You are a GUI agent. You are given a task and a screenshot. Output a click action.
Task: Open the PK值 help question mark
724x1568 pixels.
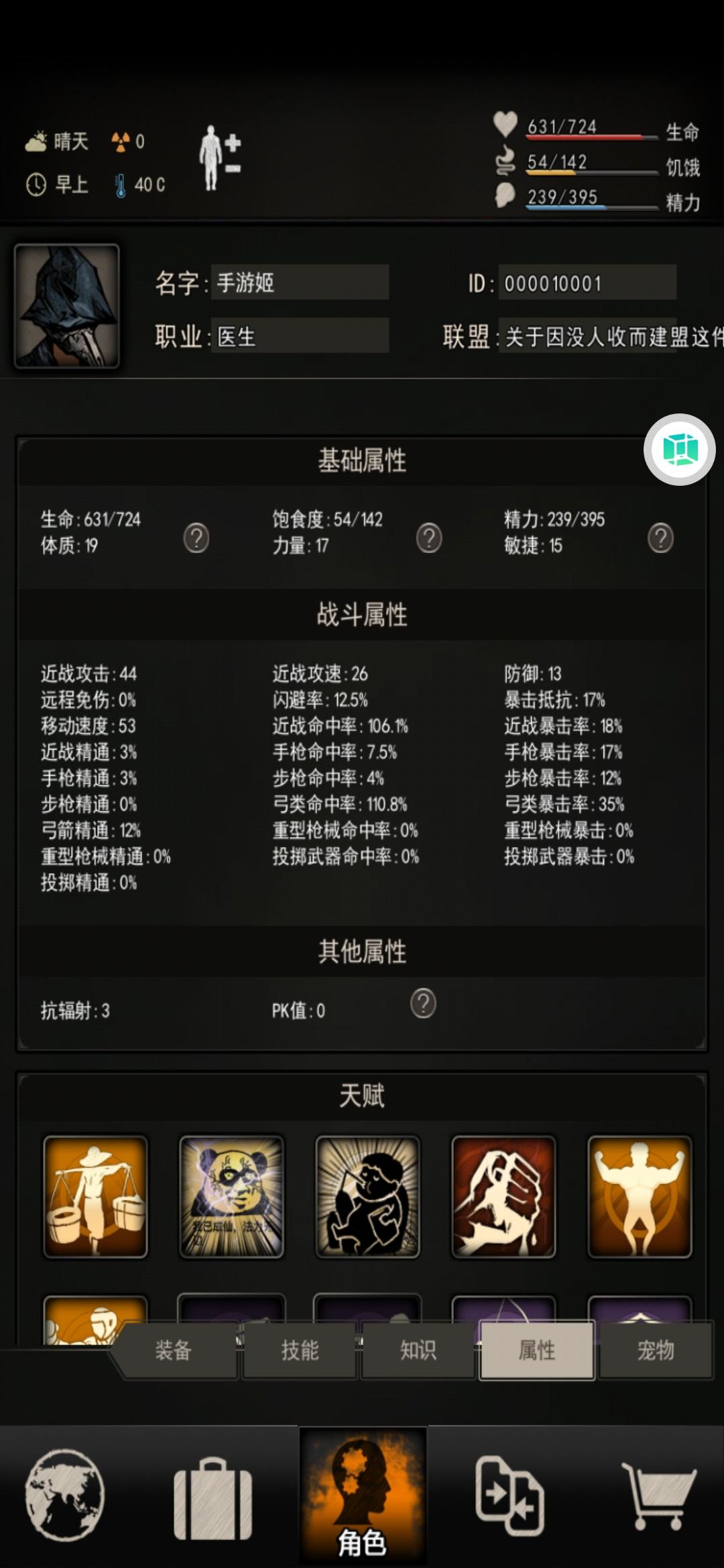click(x=424, y=1006)
